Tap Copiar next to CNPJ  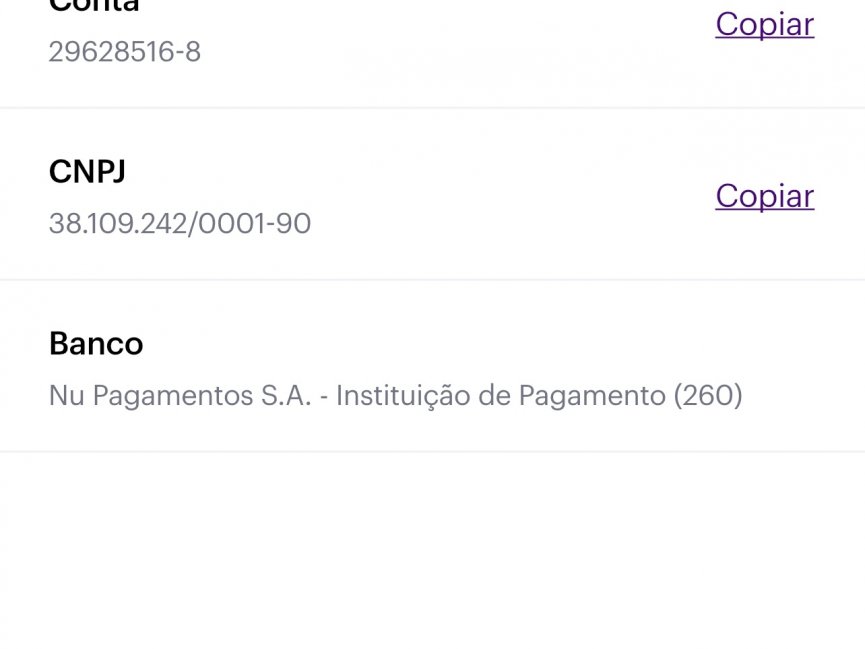coord(764,196)
